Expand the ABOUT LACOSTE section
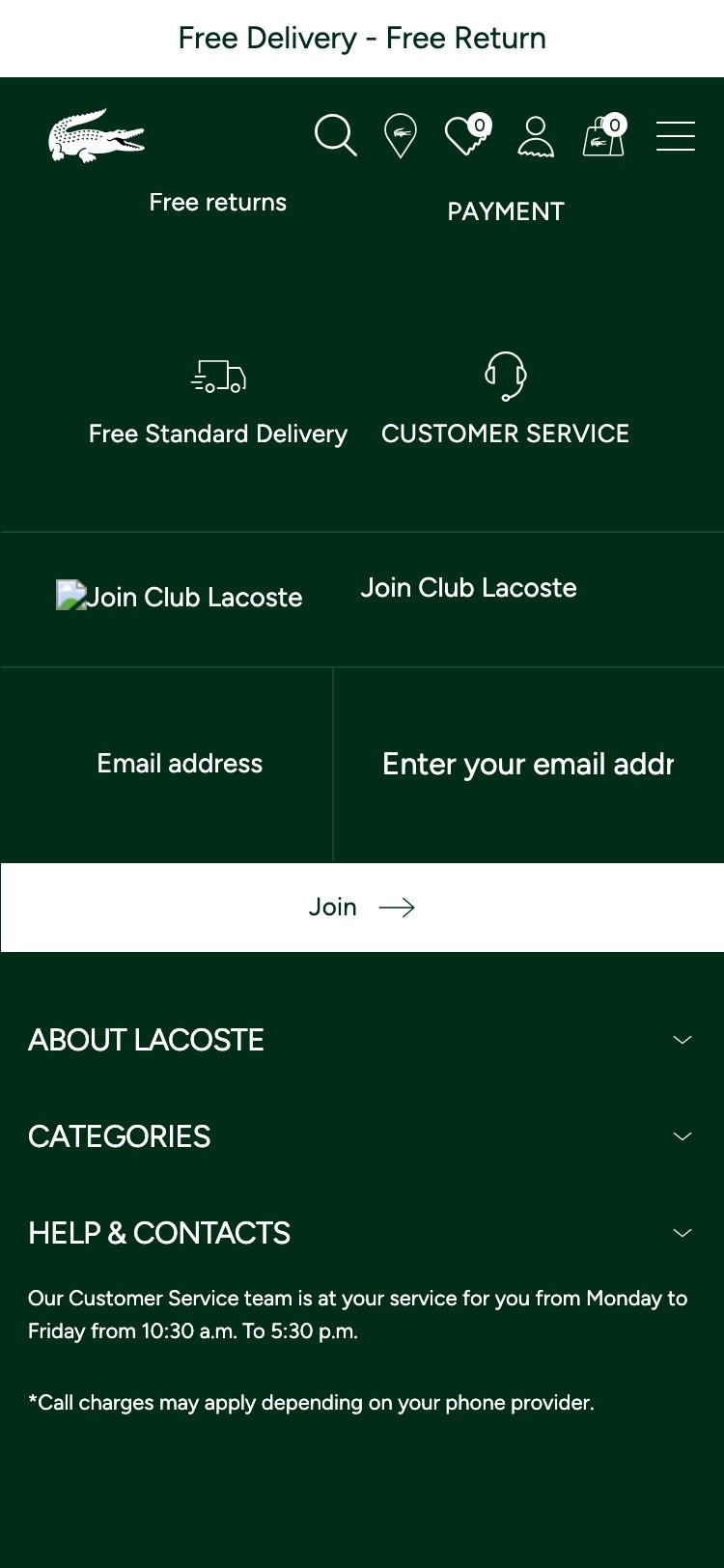The width and height of the screenshot is (724, 1568). click(362, 1040)
